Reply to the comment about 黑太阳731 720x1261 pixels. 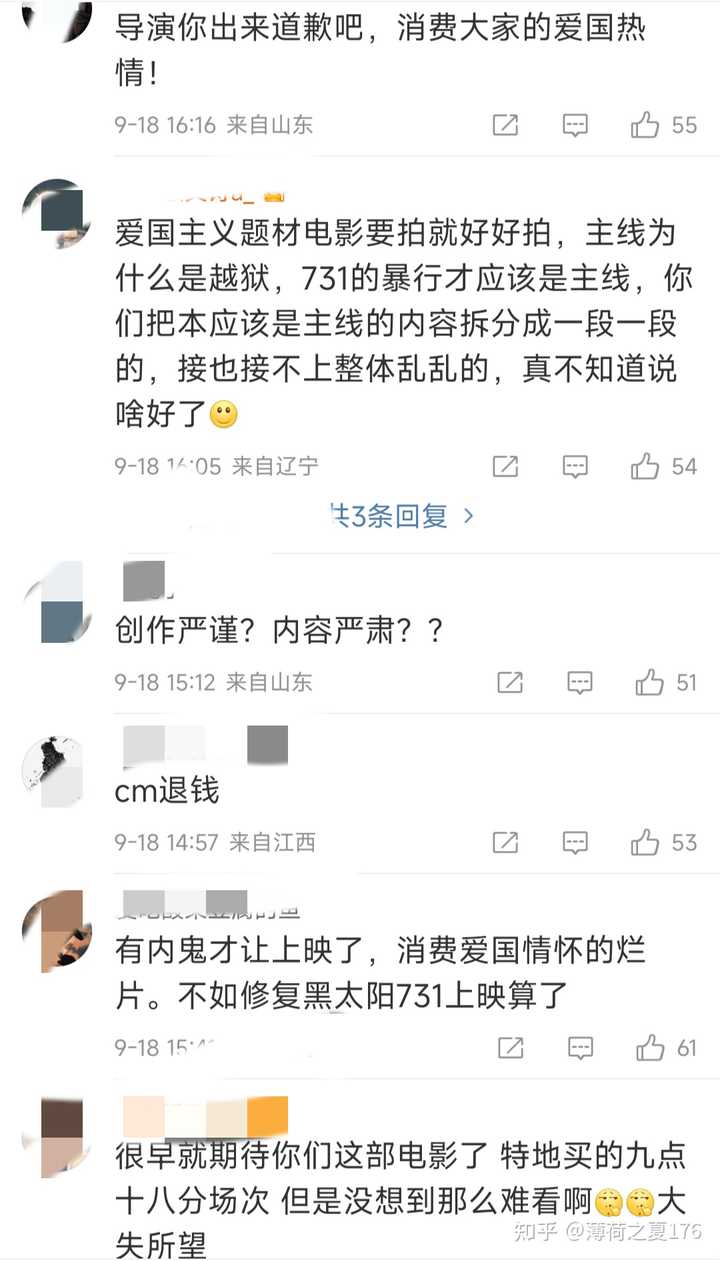(580, 1047)
